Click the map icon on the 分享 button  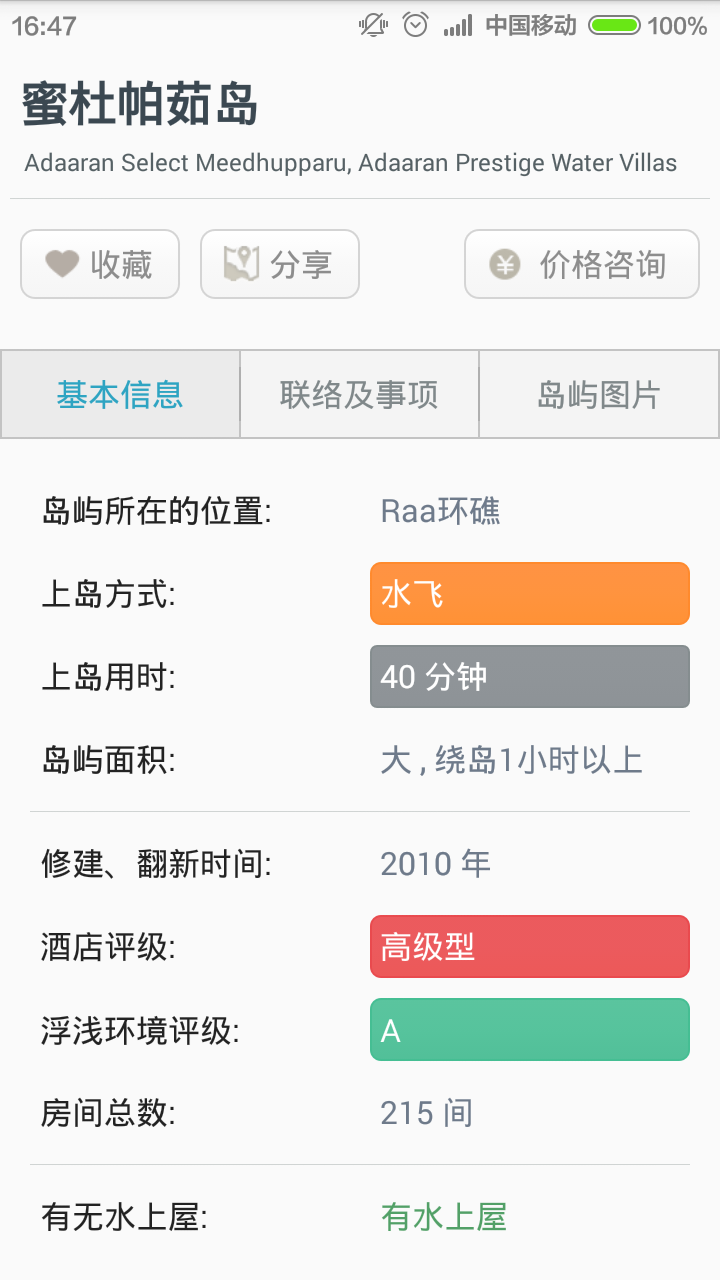coord(243,263)
